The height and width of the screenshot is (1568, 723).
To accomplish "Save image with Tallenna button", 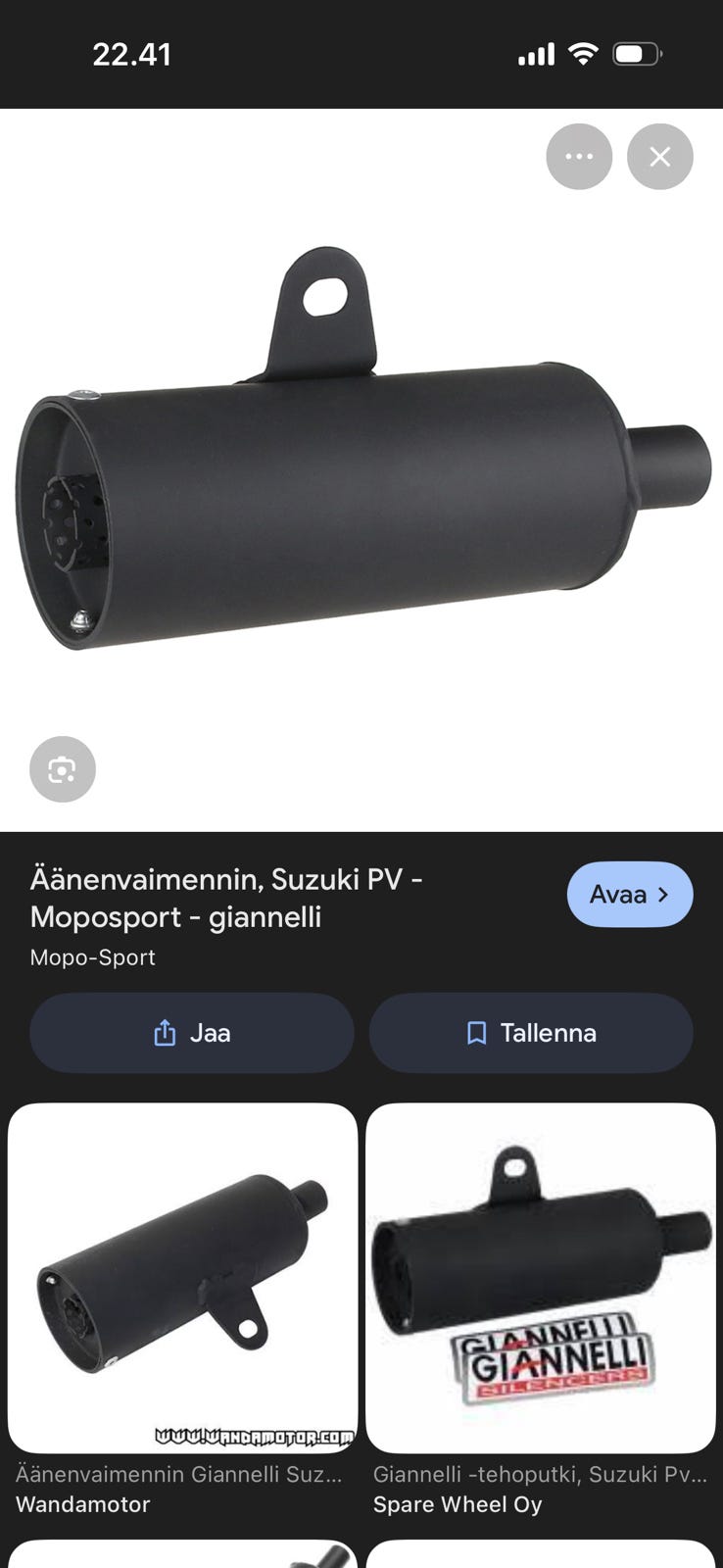I will [x=531, y=1033].
